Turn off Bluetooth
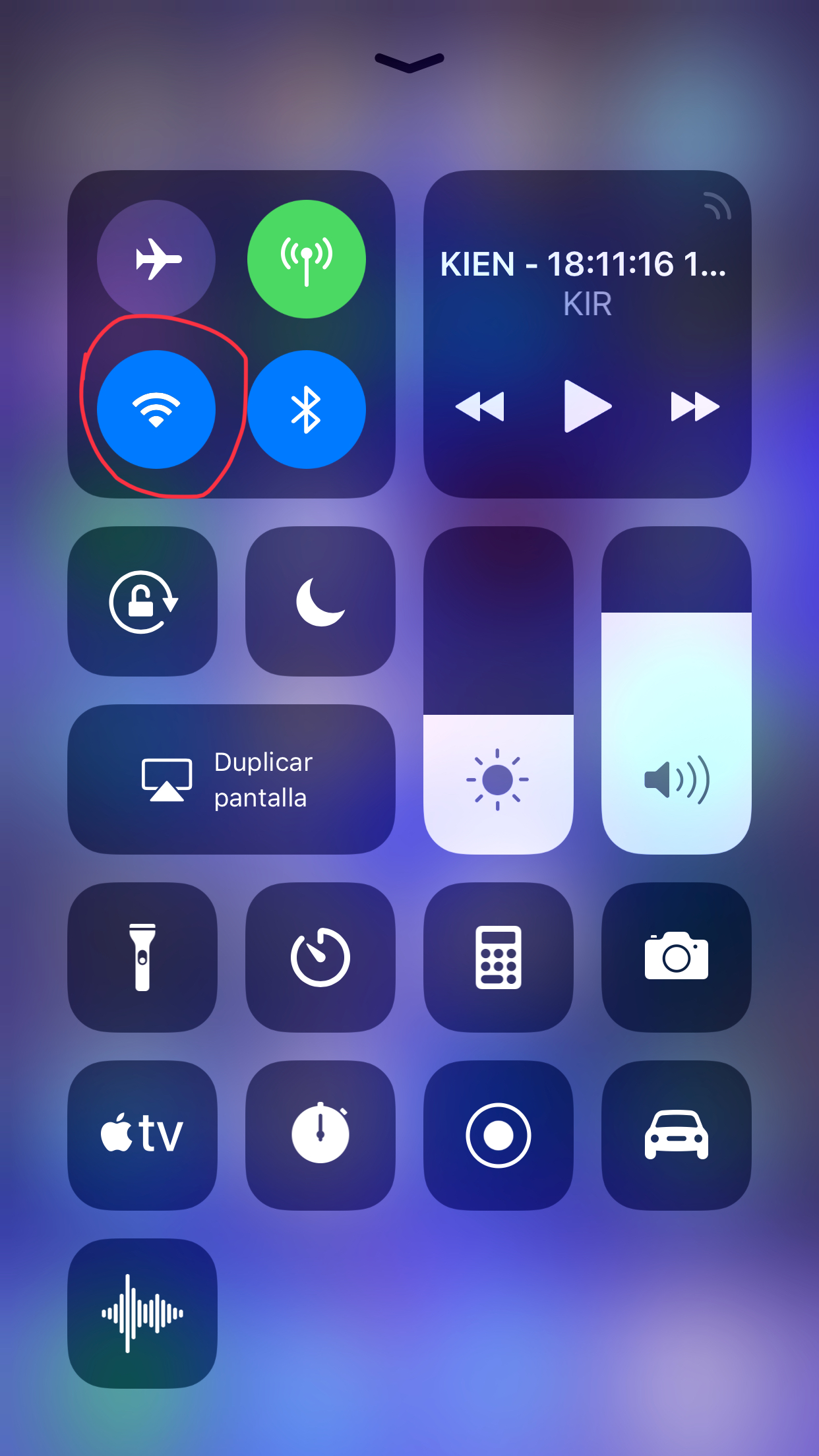This screenshot has width=819, height=1456. click(x=307, y=409)
